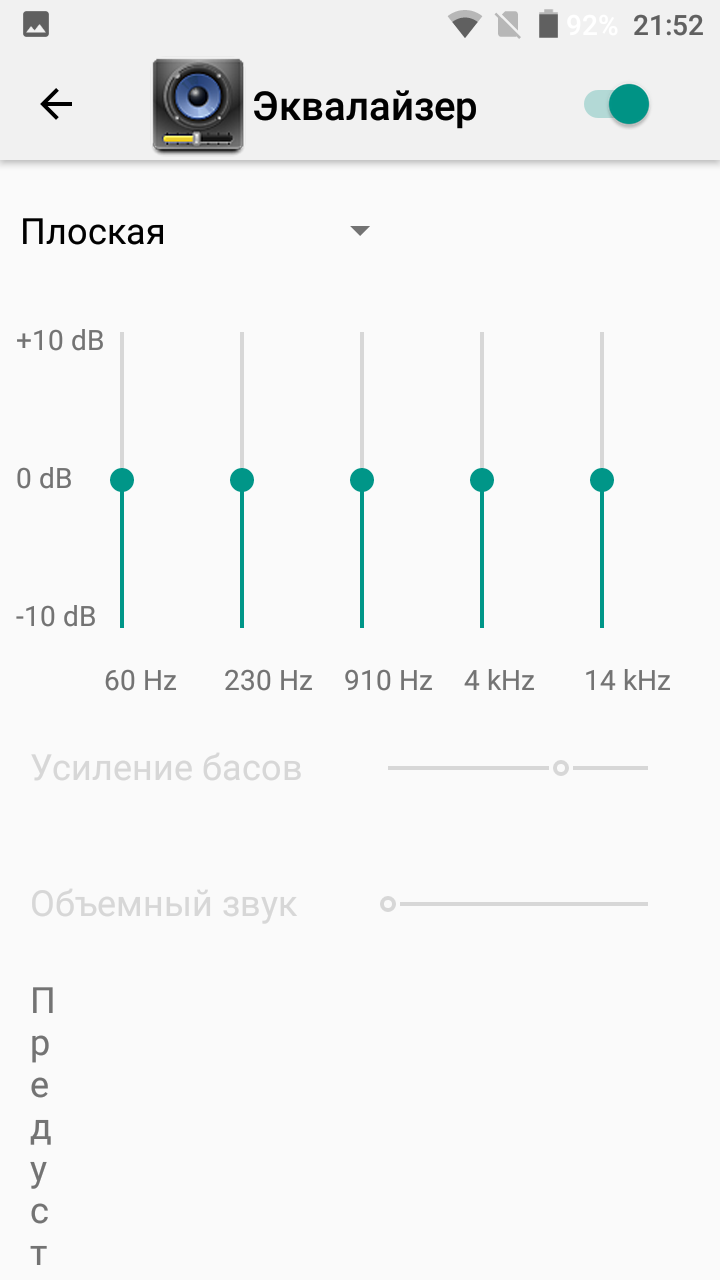This screenshot has height=1280, width=720.
Task: Tap the Усиление басов slider
Action: coord(518,768)
